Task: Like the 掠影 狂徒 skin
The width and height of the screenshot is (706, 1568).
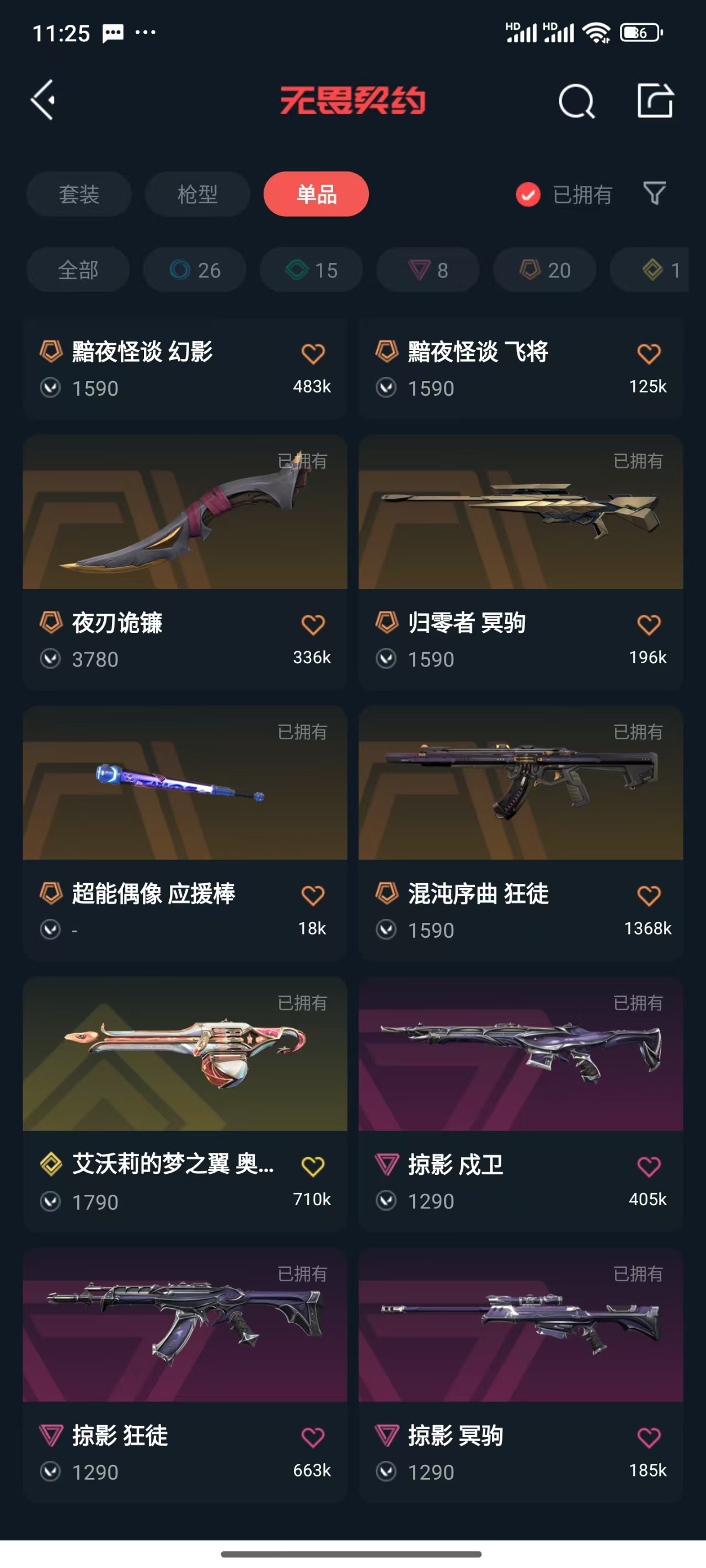Action: pos(313,1437)
